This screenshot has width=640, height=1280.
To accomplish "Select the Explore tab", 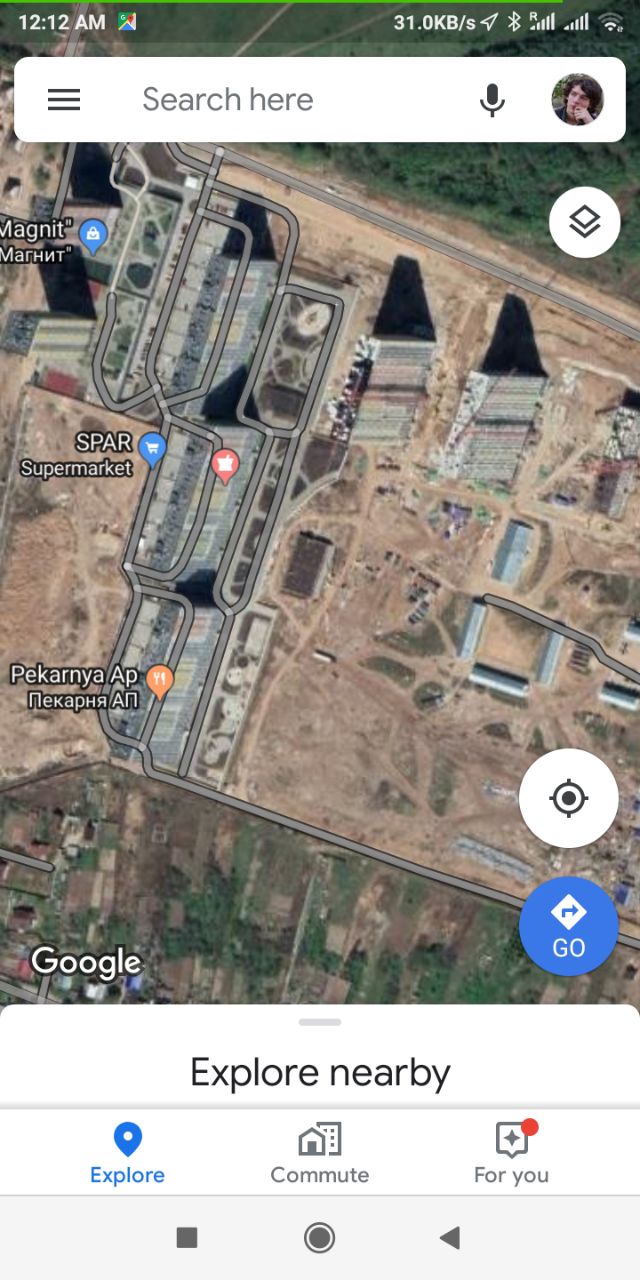I will [127, 1152].
